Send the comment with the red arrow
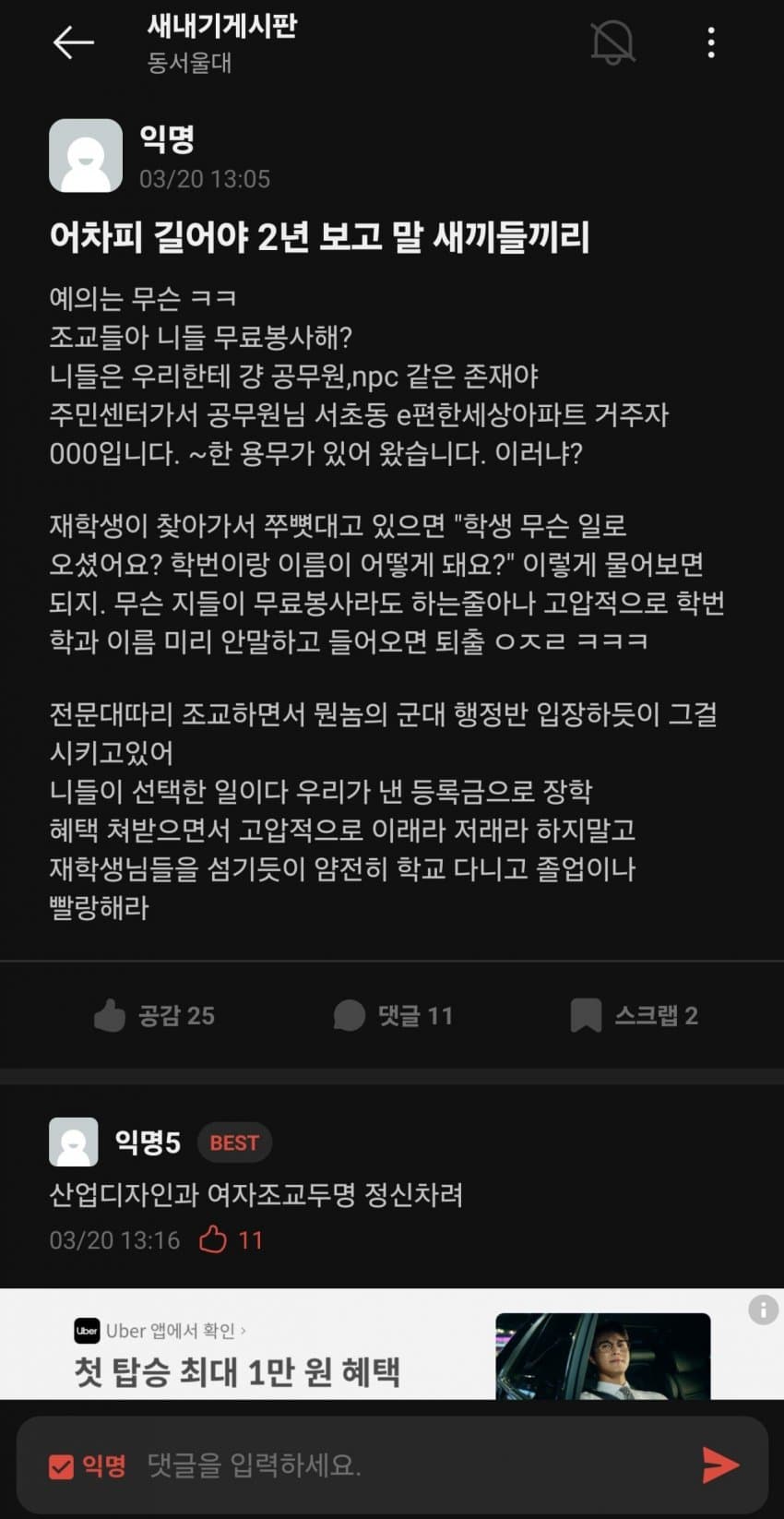784x1519 pixels. point(720,1465)
